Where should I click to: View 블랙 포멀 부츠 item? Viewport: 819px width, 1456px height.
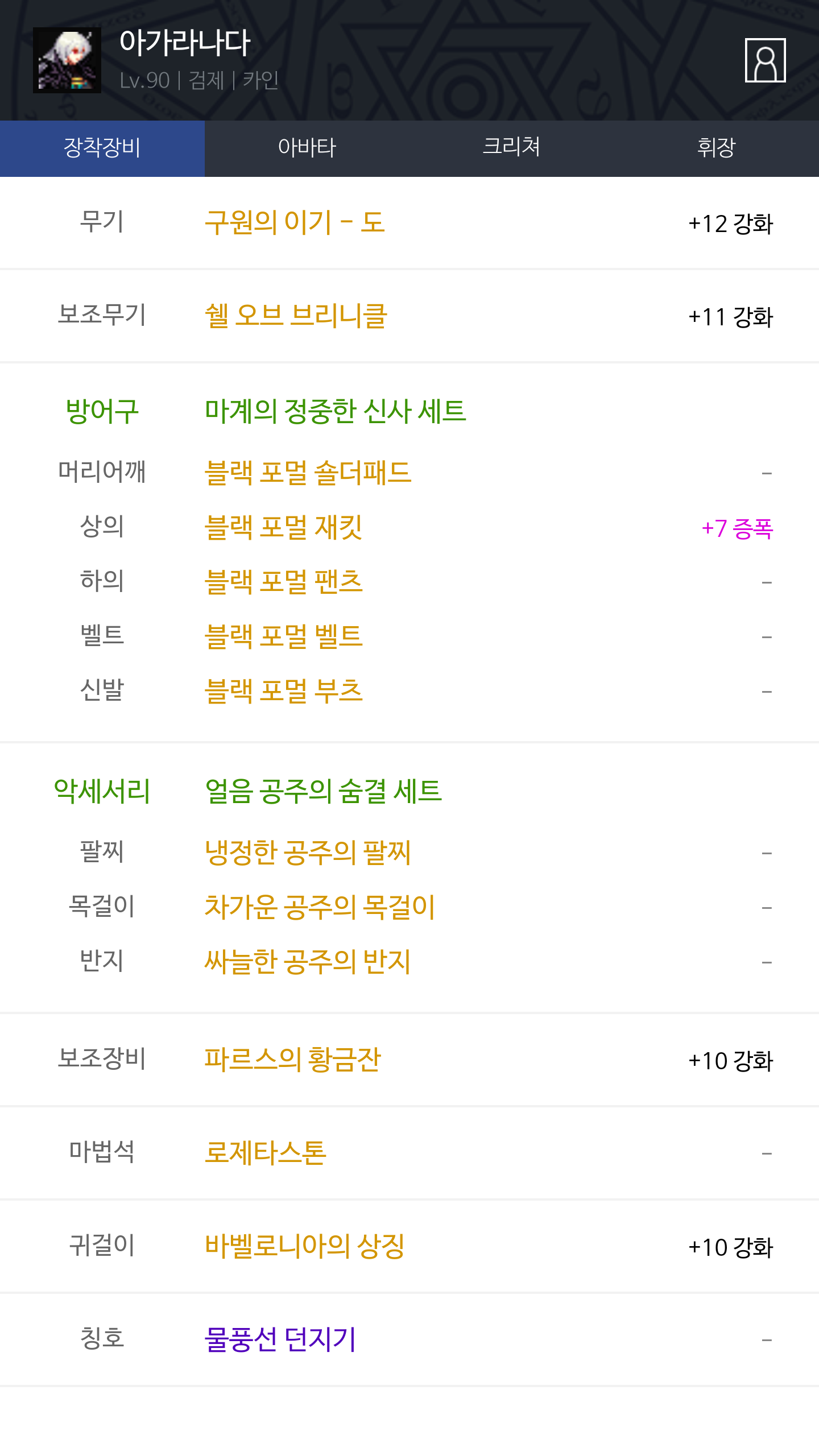pos(283,691)
